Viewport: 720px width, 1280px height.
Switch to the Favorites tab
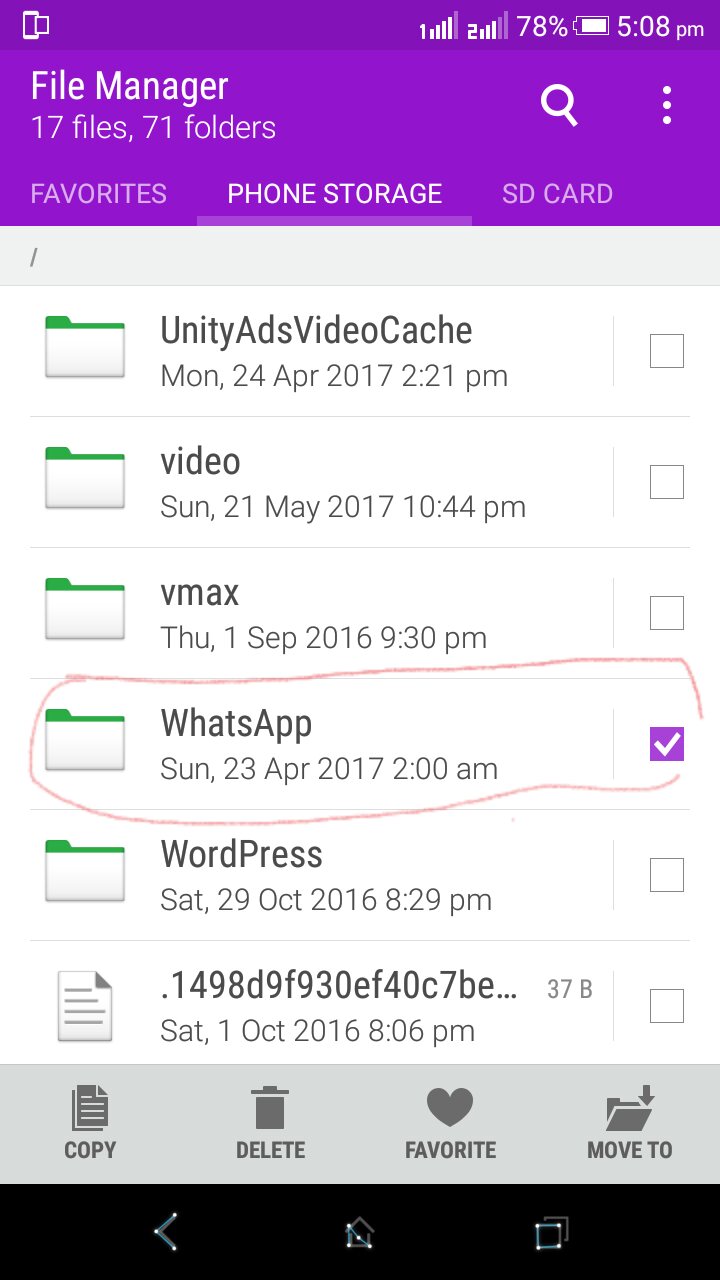[x=99, y=194]
